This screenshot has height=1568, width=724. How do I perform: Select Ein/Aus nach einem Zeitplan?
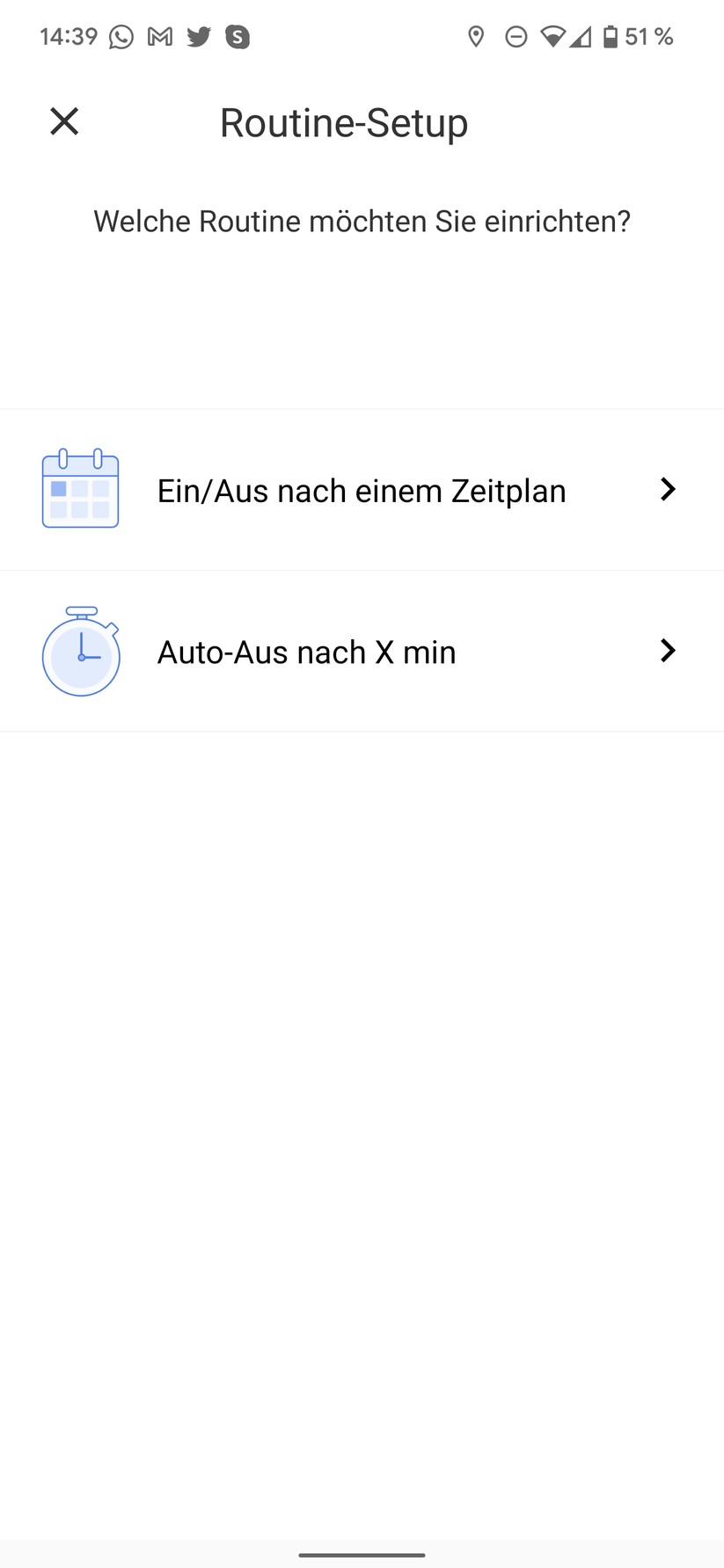point(361,490)
